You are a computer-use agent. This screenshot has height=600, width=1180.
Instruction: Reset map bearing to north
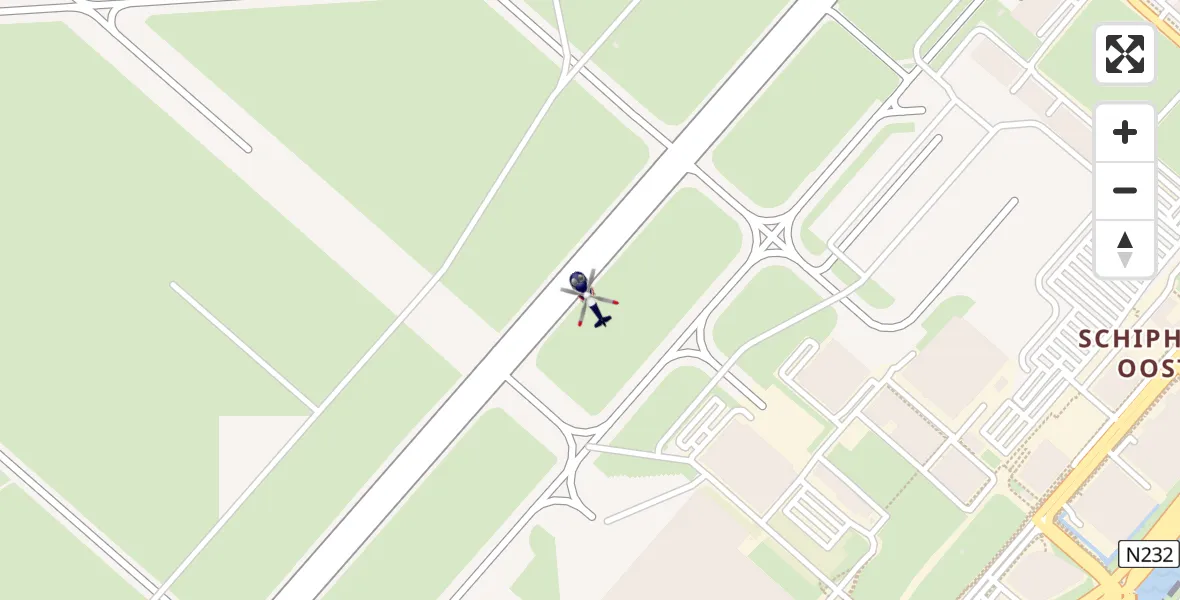click(x=1125, y=249)
